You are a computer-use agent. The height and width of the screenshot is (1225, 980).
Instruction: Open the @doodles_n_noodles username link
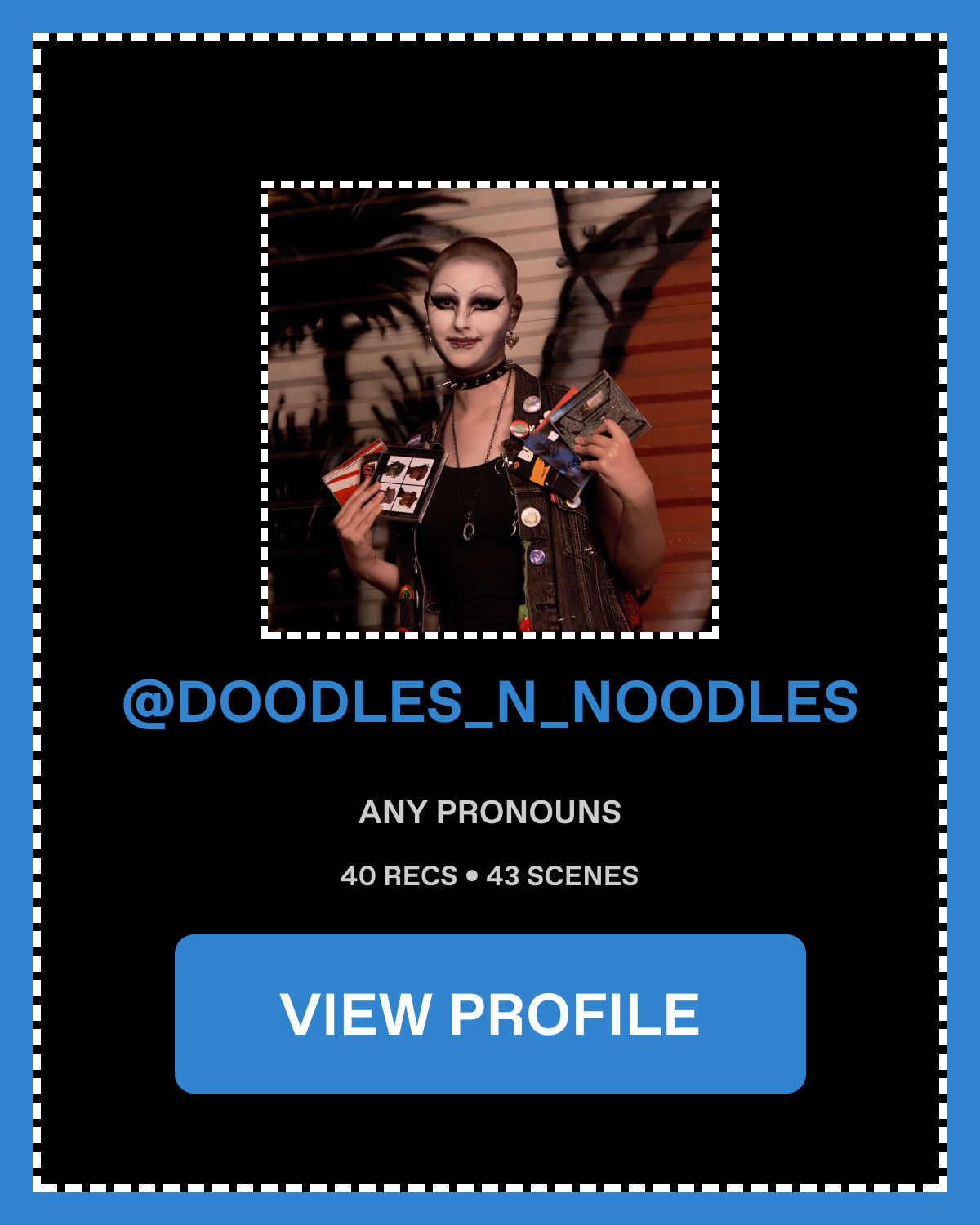pos(490,702)
